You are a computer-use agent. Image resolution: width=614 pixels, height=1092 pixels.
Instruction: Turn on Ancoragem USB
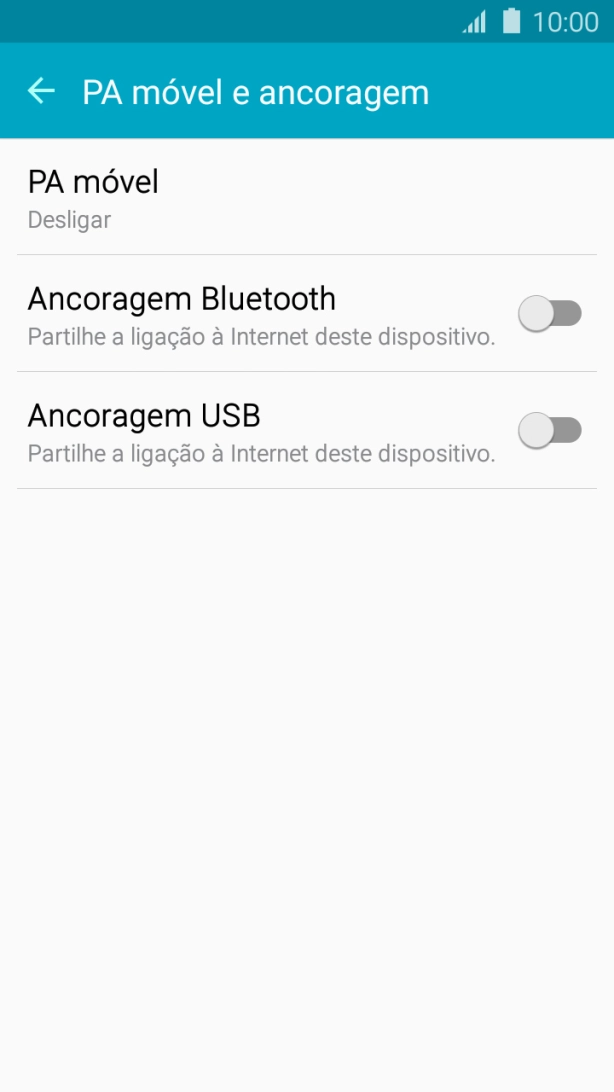(x=549, y=431)
